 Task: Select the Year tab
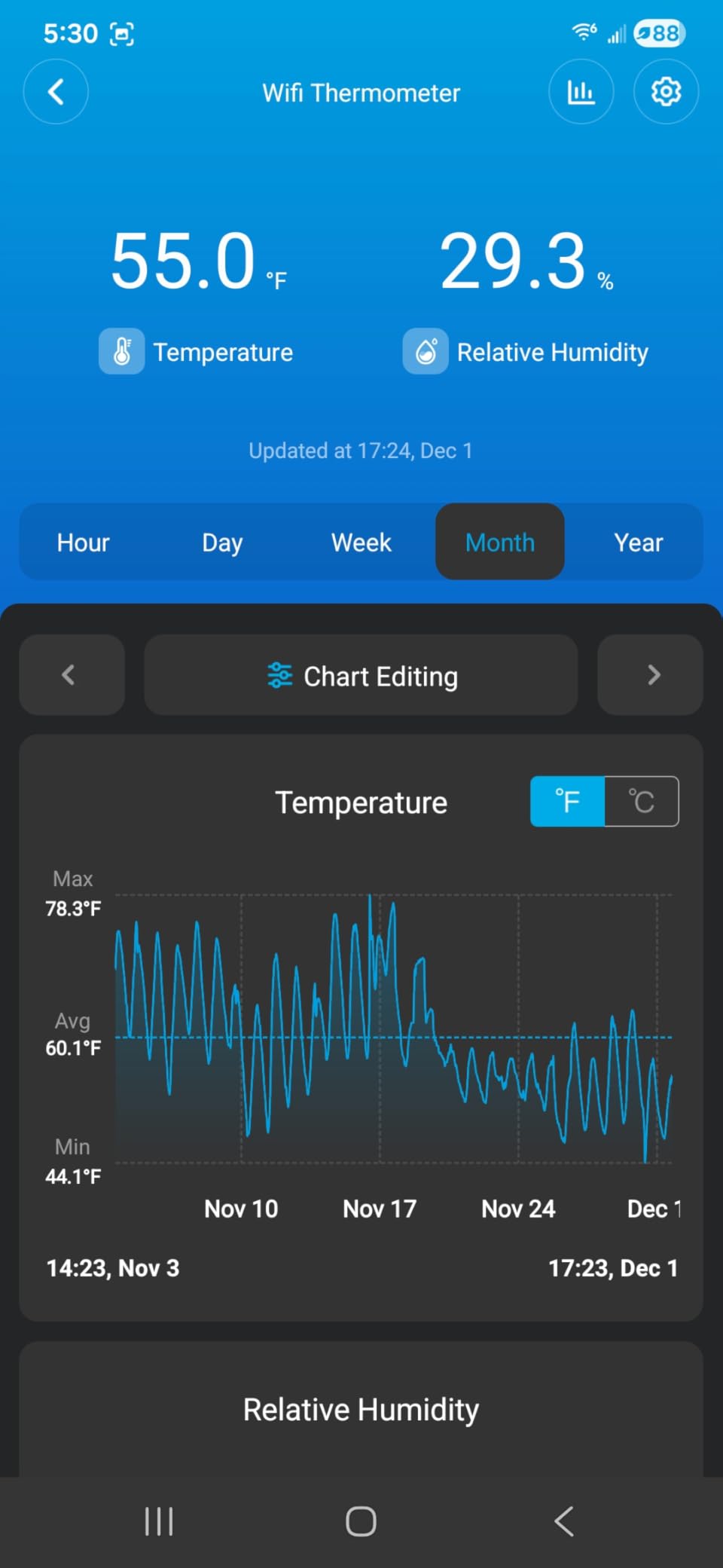[x=638, y=542]
